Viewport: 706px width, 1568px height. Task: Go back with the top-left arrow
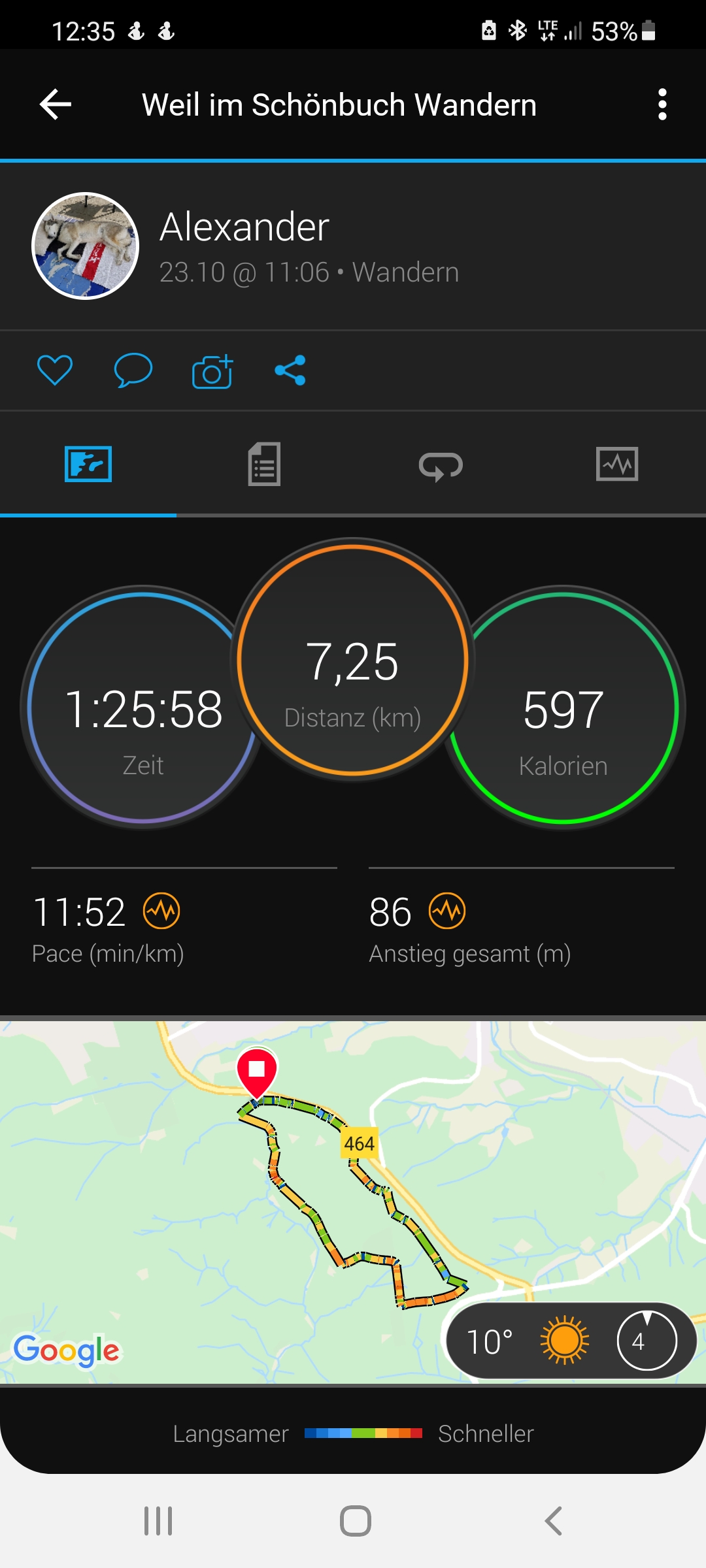[56, 105]
